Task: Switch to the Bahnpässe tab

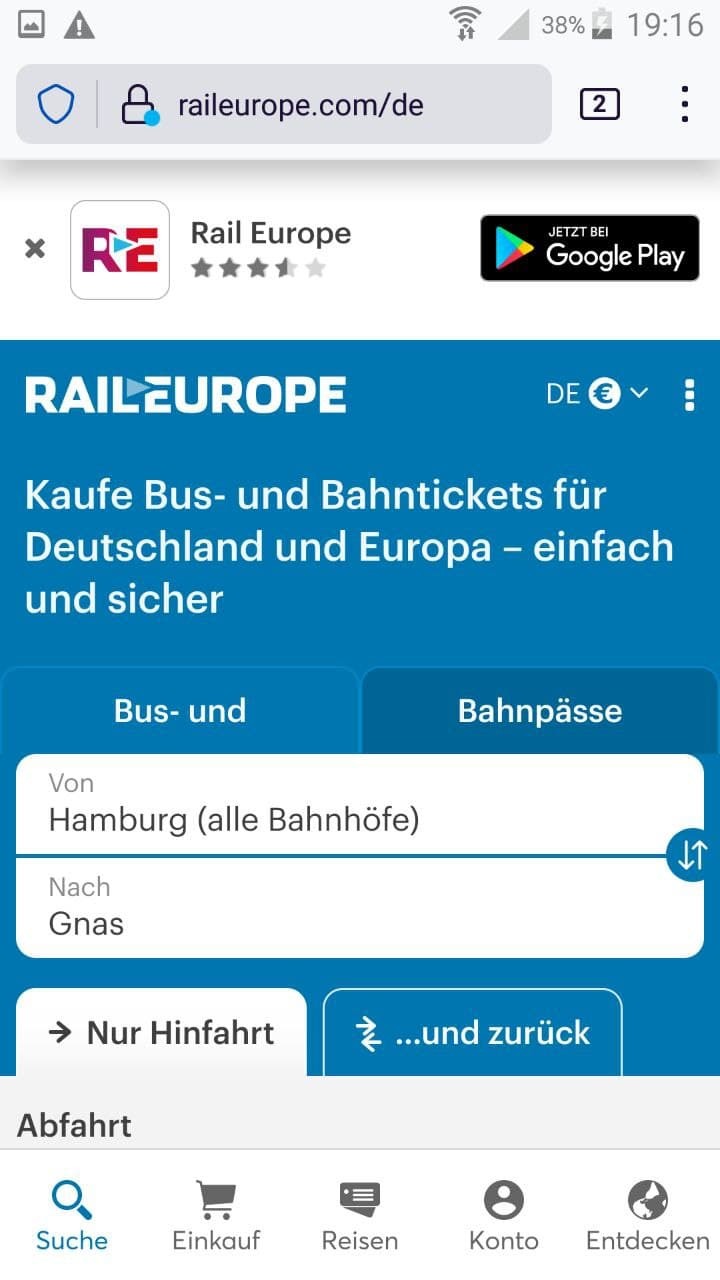Action: coord(538,711)
